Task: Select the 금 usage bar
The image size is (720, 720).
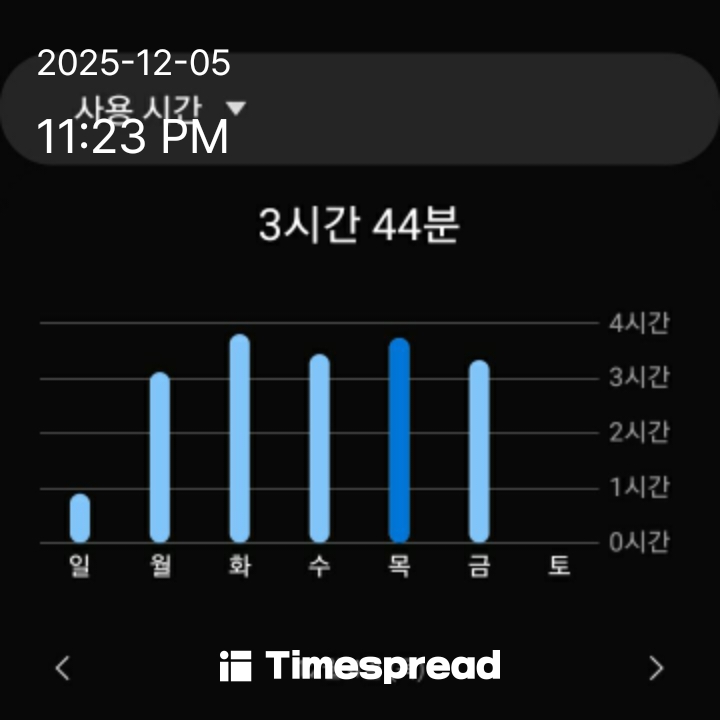Action: point(479,451)
